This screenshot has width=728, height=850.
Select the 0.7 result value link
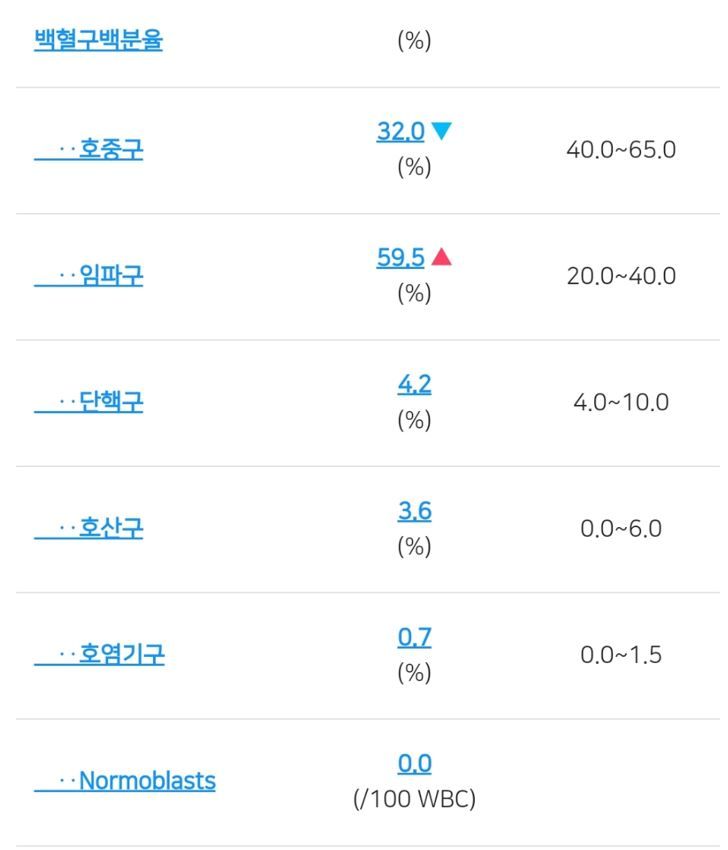[414, 637]
